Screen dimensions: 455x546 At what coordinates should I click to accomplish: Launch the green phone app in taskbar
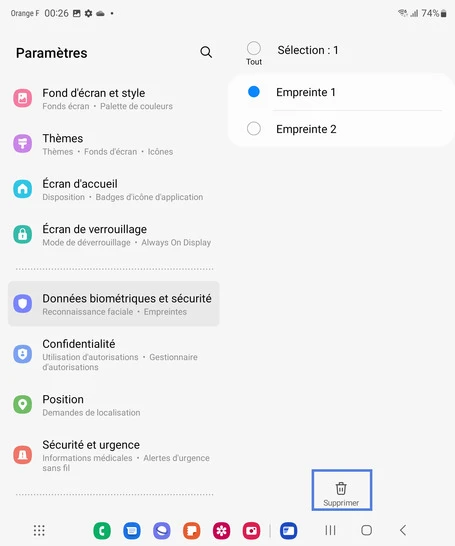point(102,531)
